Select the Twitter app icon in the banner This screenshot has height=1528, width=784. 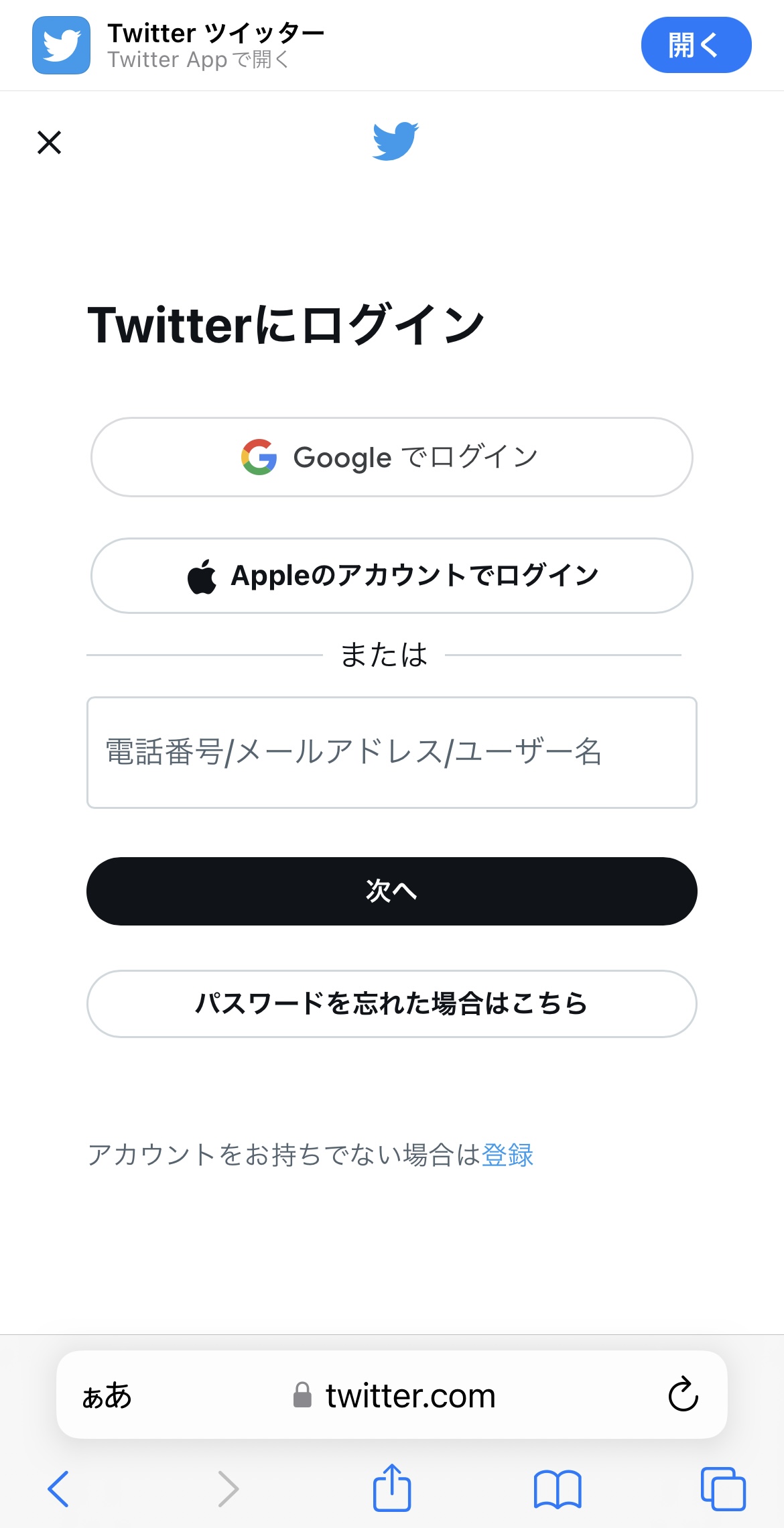pyautogui.click(x=60, y=45)
